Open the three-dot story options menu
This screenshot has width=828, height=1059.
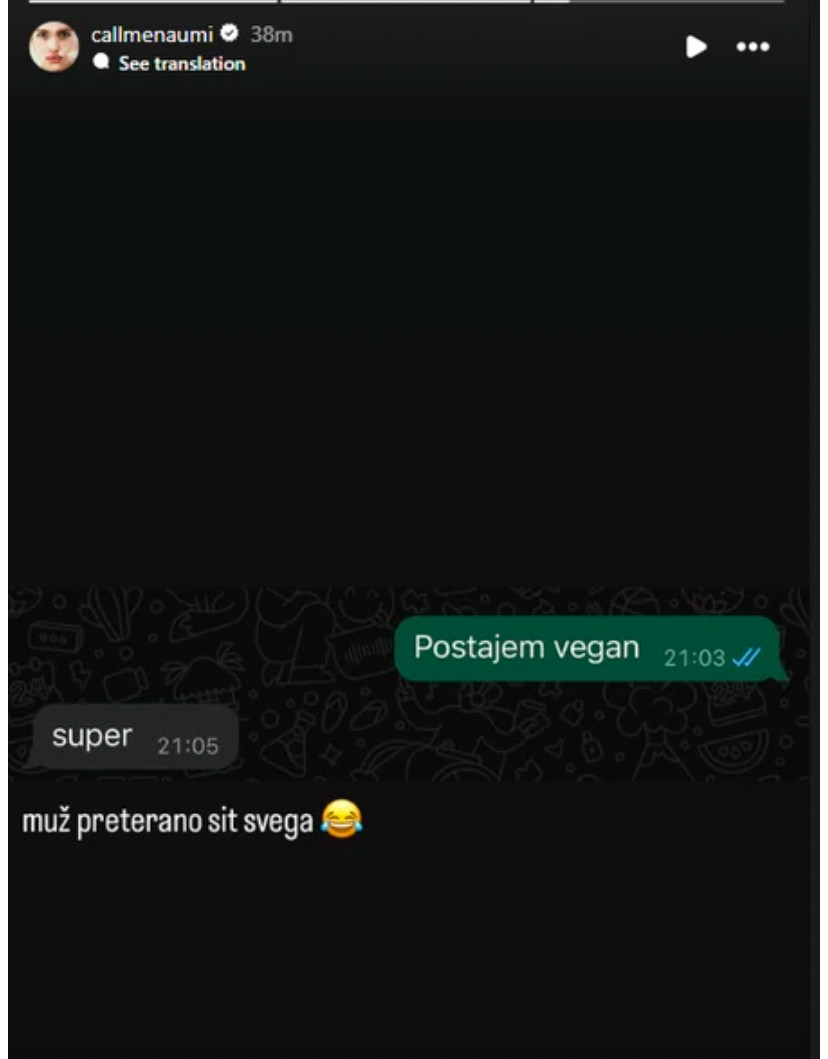(752, 47)
